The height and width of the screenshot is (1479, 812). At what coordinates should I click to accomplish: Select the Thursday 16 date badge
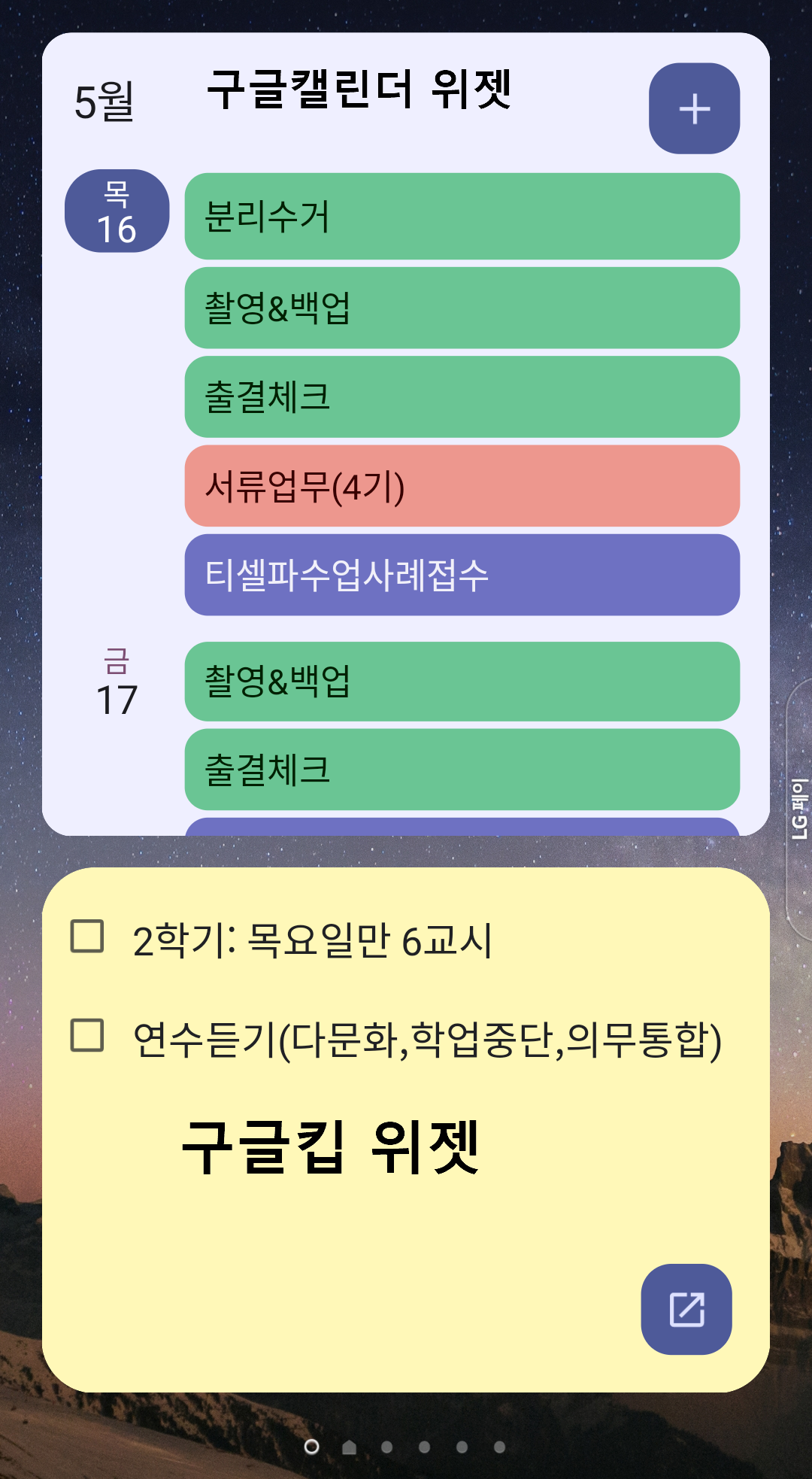[x=117, y=211]
